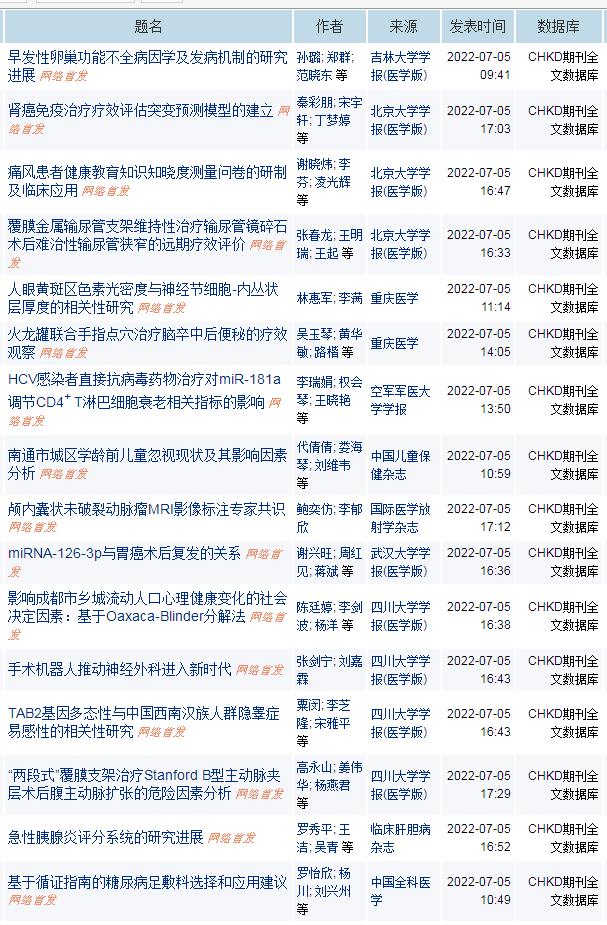The image size is (607, 925).
Task: View author 孙璐's page
Action: click(x=308, y=57)
